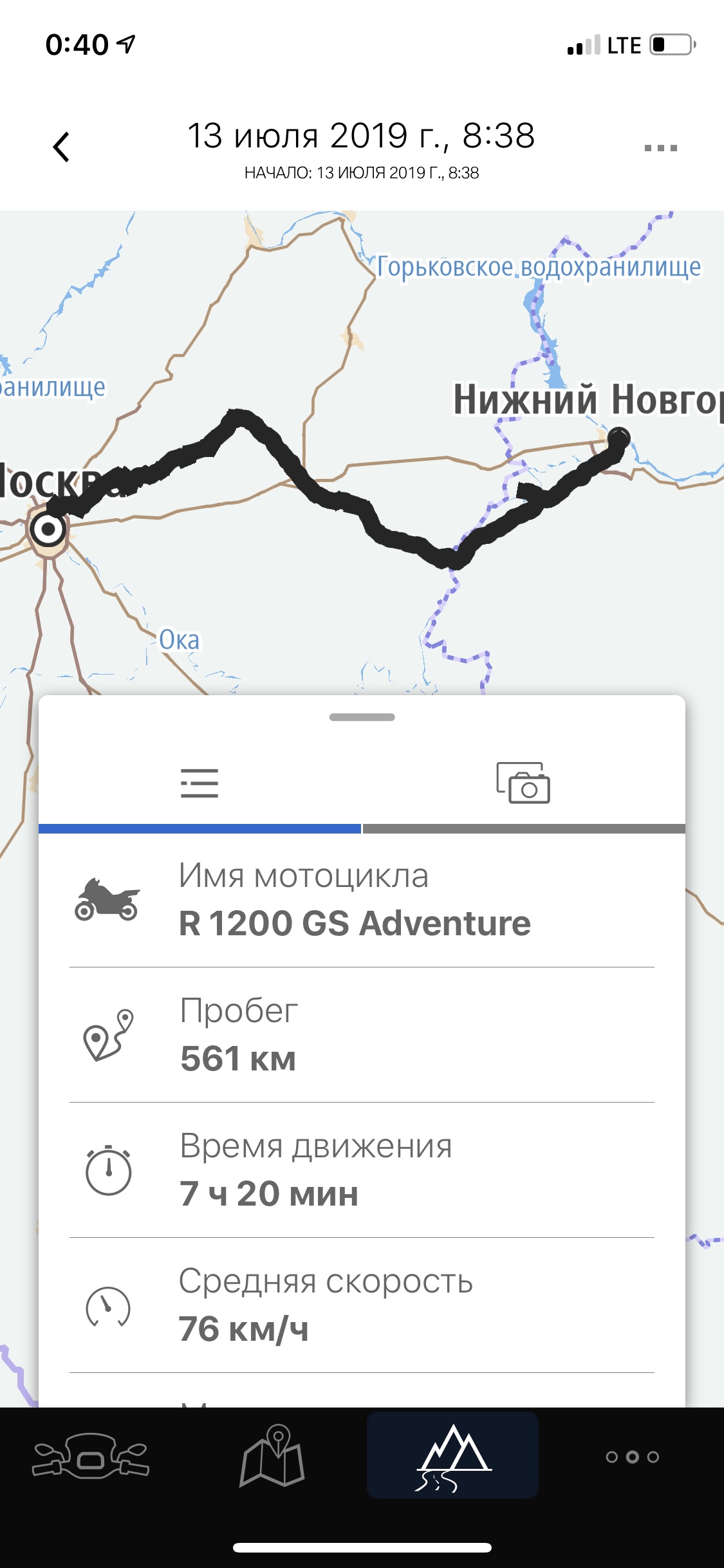Open the three-dot options menu
Image resolution: width=724 pixels, height=1568 pixels.
click(661, 148)
